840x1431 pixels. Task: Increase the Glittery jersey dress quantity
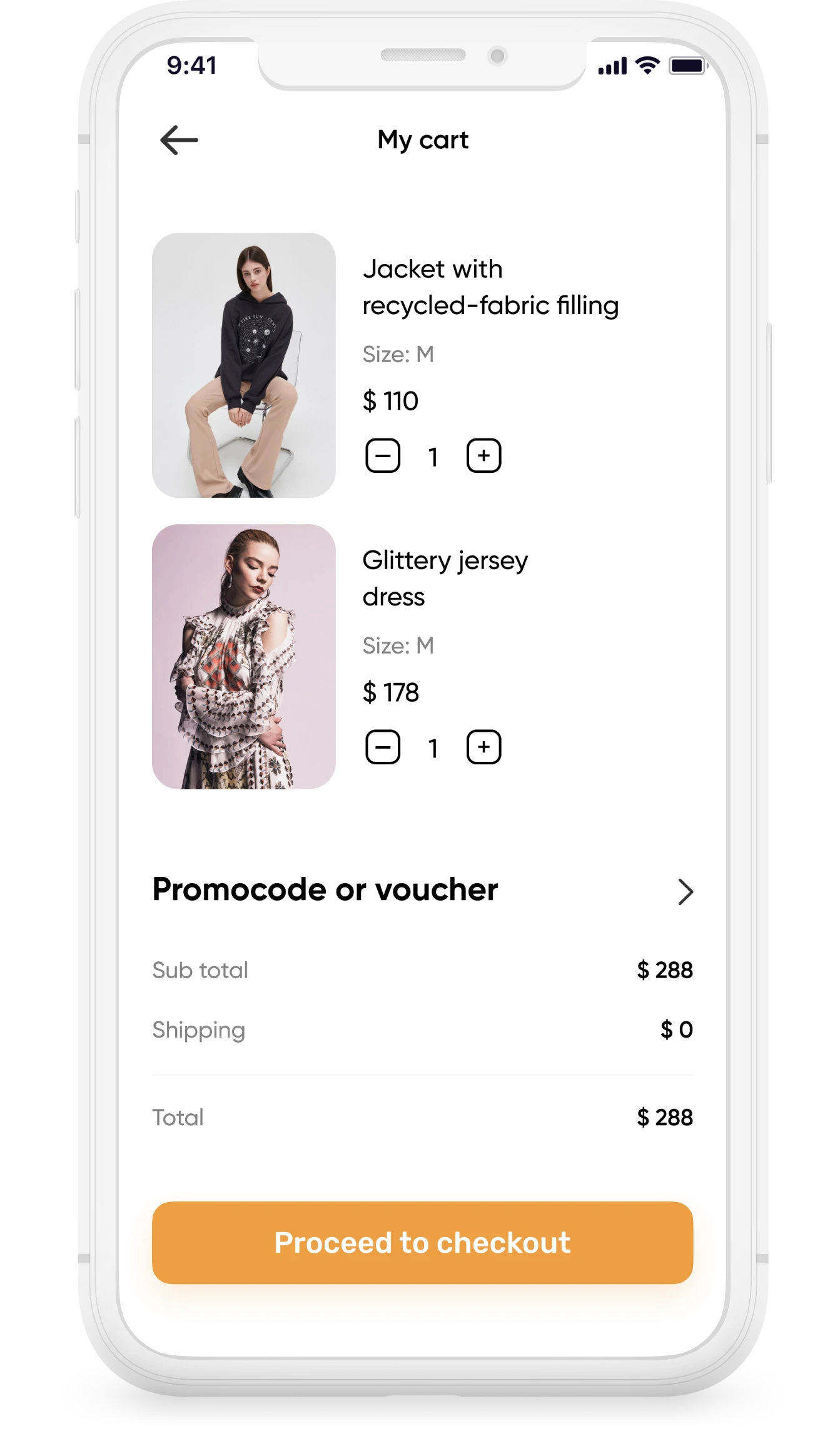(x=483, y=747)
